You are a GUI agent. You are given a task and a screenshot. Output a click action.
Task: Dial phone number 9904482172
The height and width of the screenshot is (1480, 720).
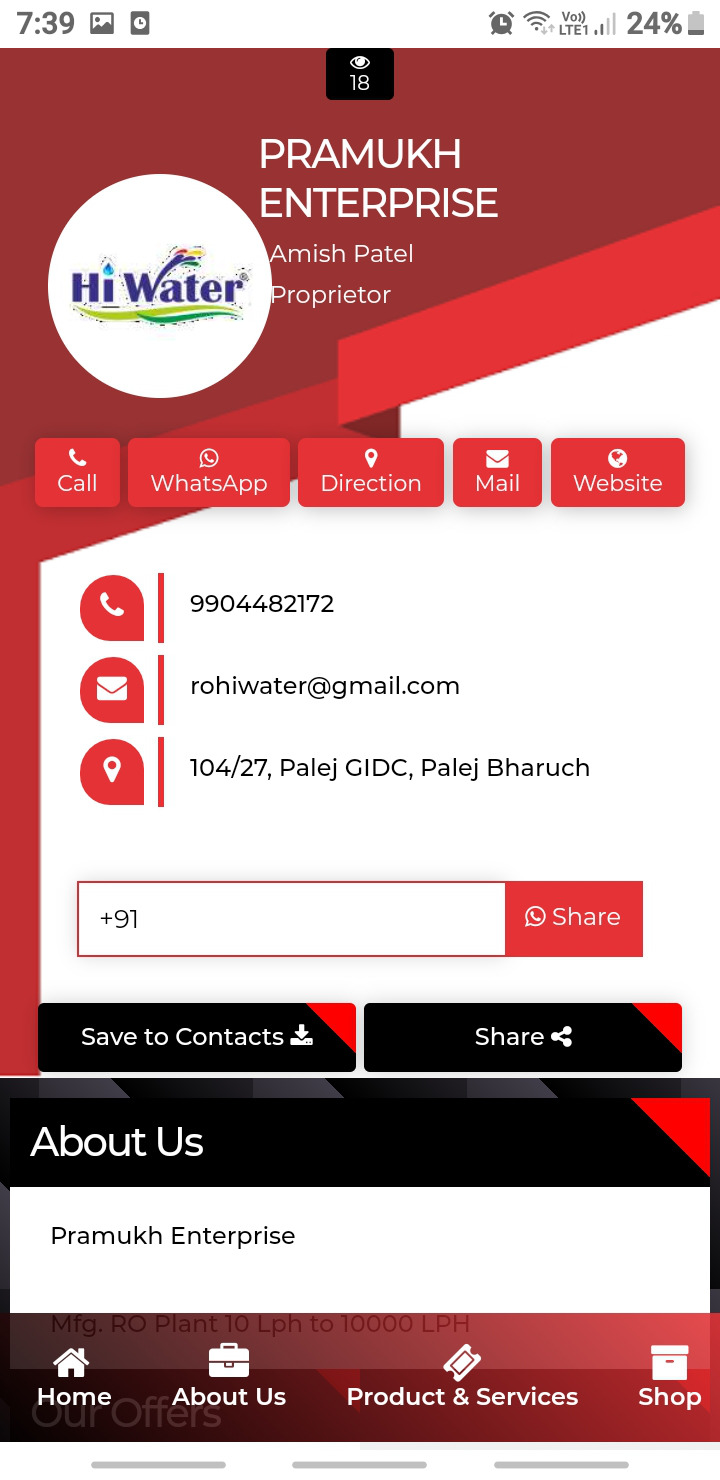point(262,604)
